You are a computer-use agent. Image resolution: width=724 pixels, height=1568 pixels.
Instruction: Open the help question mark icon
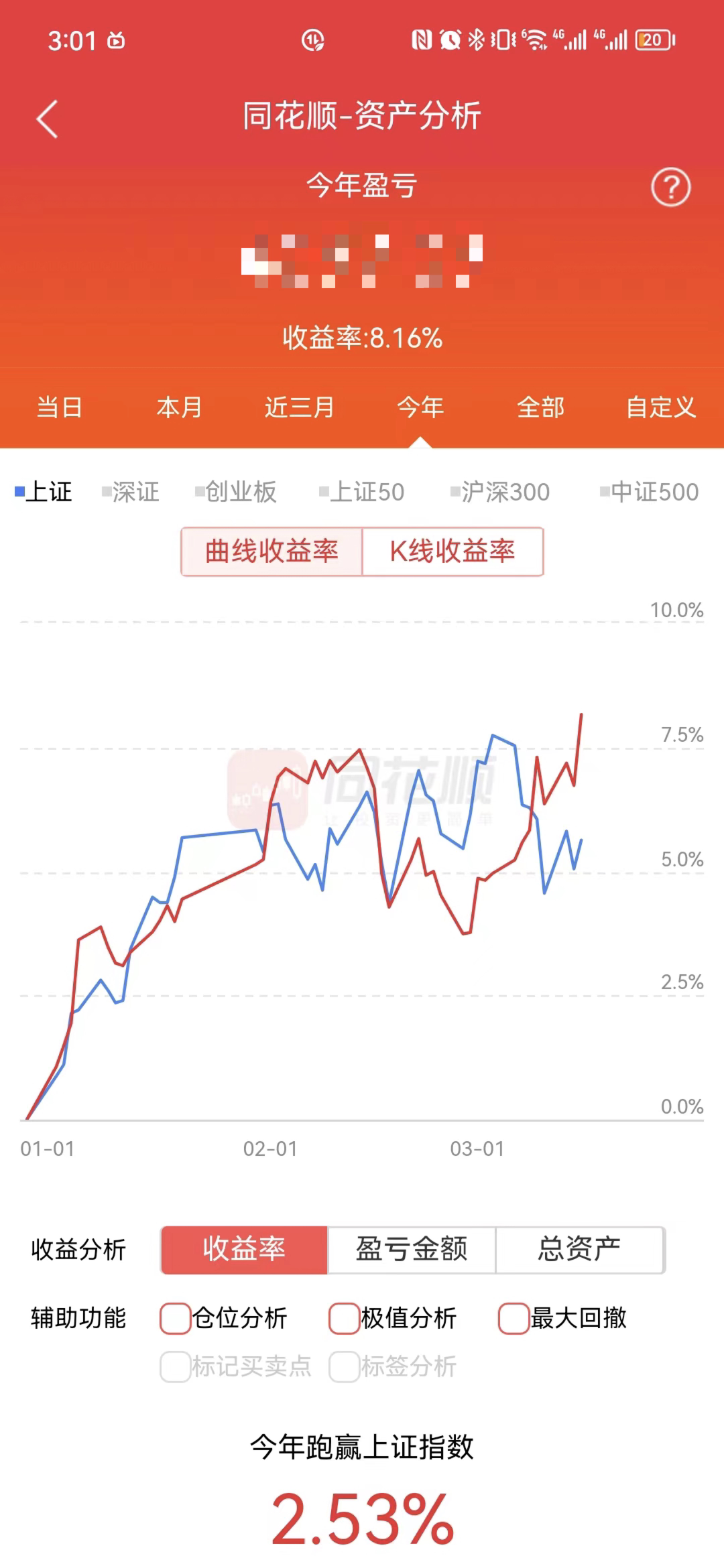pyautogui.click(x=670, y=188)
